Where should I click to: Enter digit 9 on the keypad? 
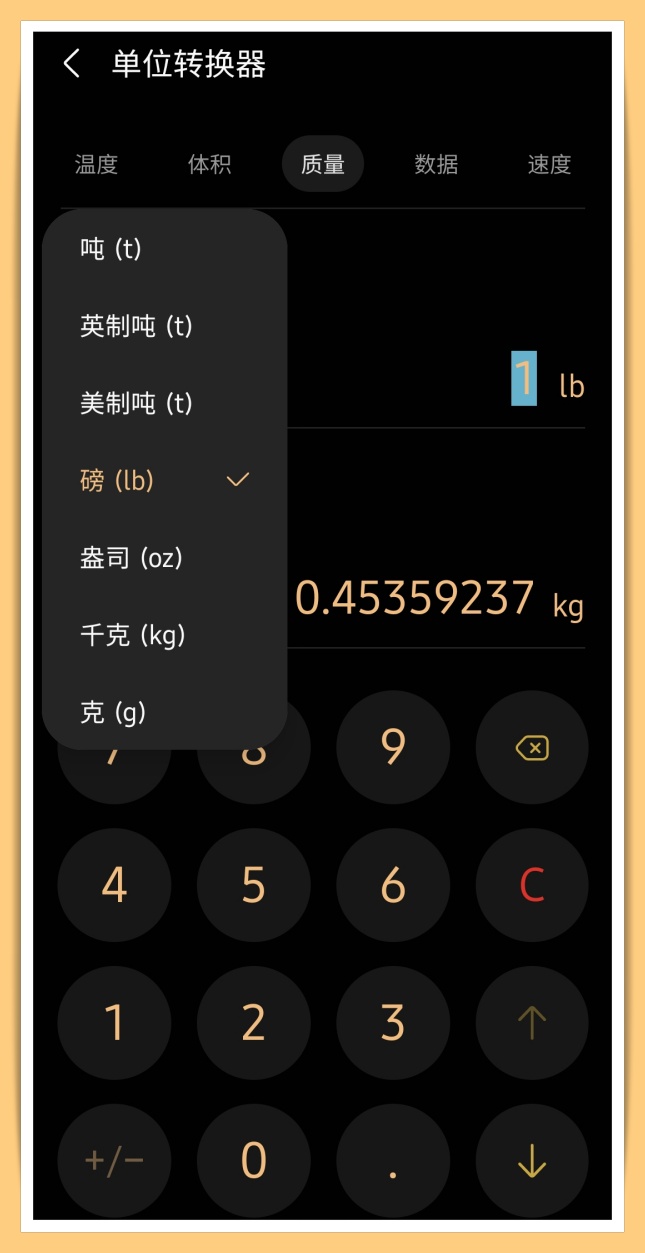pyautogui.click(x=393, y=747)
